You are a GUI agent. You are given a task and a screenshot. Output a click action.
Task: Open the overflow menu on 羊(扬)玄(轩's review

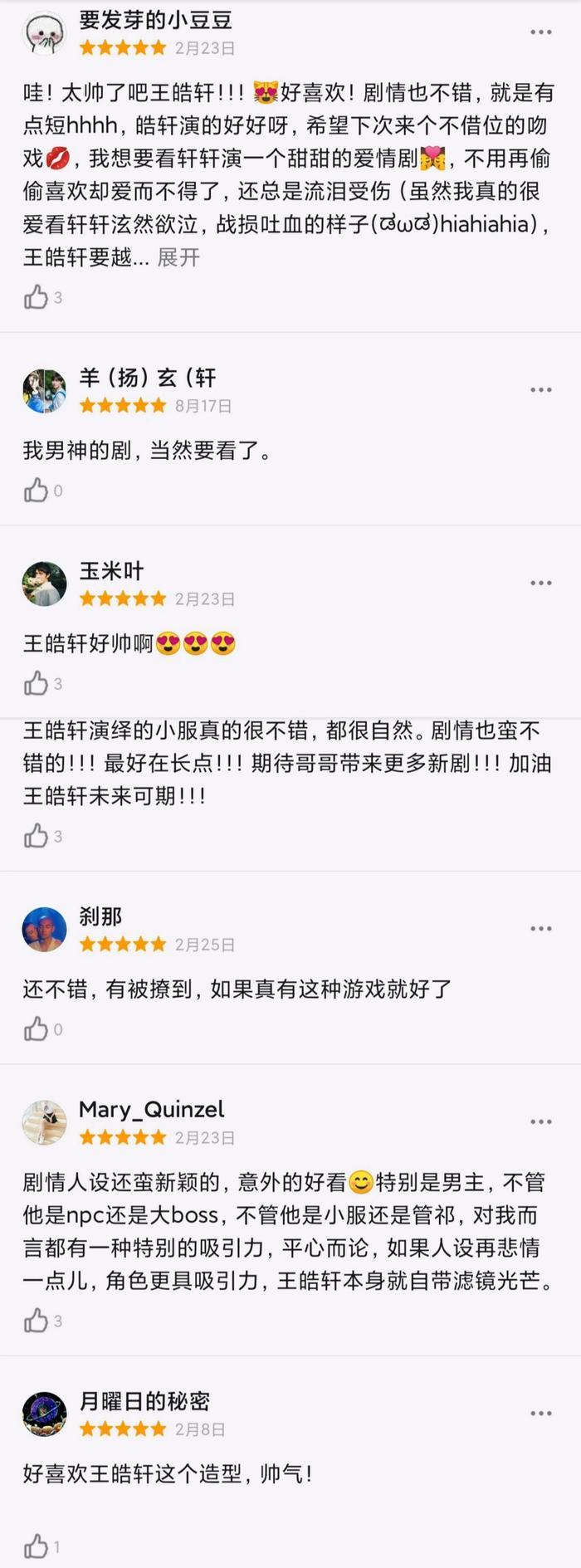tap(541, 390)
